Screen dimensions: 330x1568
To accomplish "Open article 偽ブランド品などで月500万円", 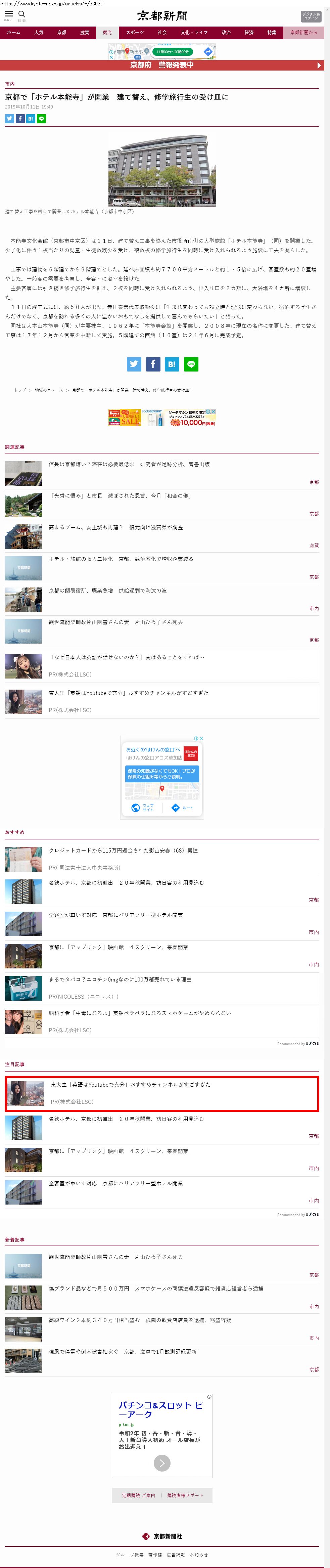I will coord(156,1288).
